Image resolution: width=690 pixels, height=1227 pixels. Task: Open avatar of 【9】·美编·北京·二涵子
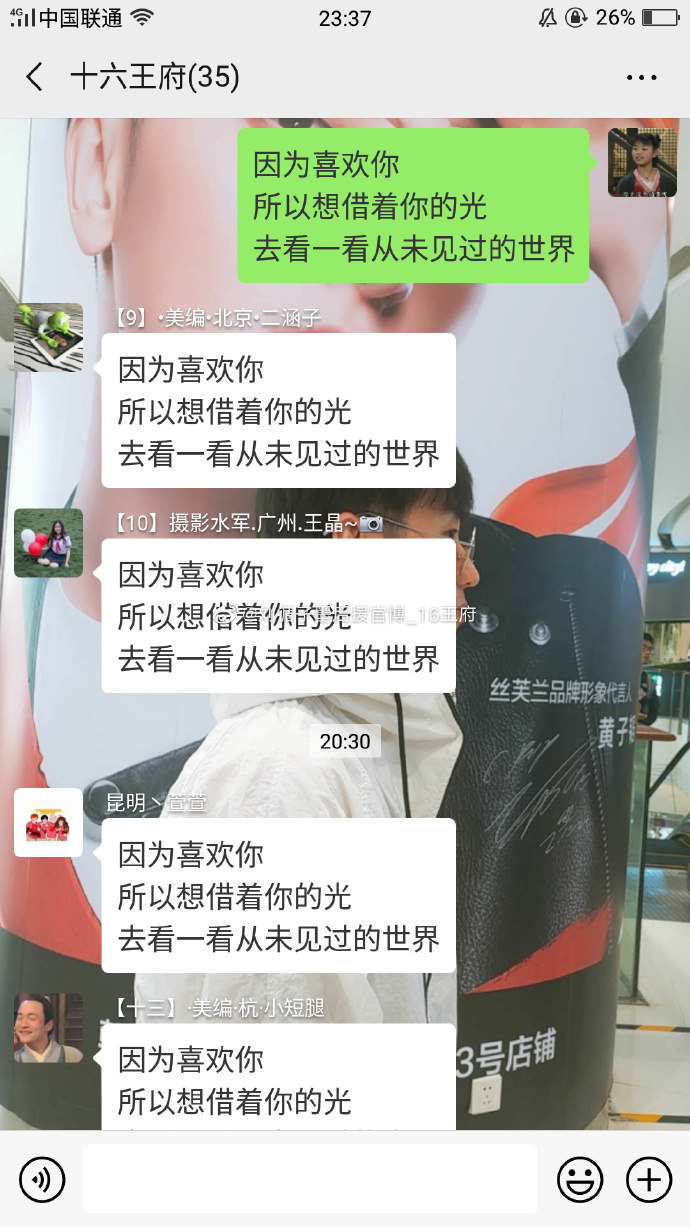click(48, 338)
